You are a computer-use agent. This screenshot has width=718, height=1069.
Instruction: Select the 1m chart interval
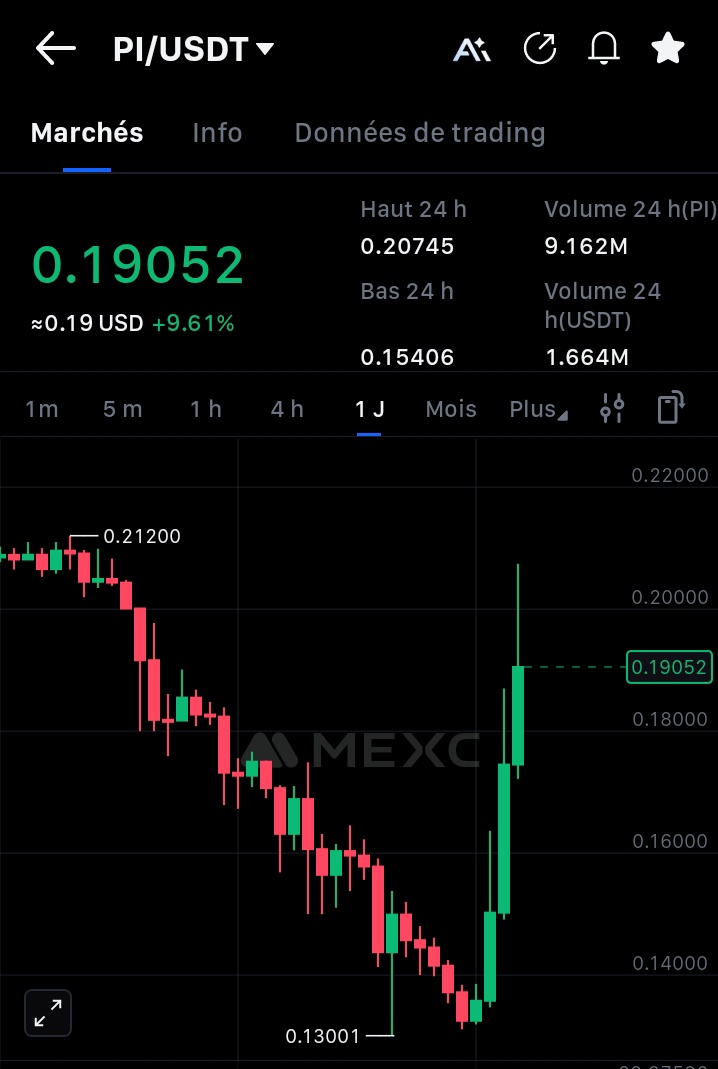42,409
